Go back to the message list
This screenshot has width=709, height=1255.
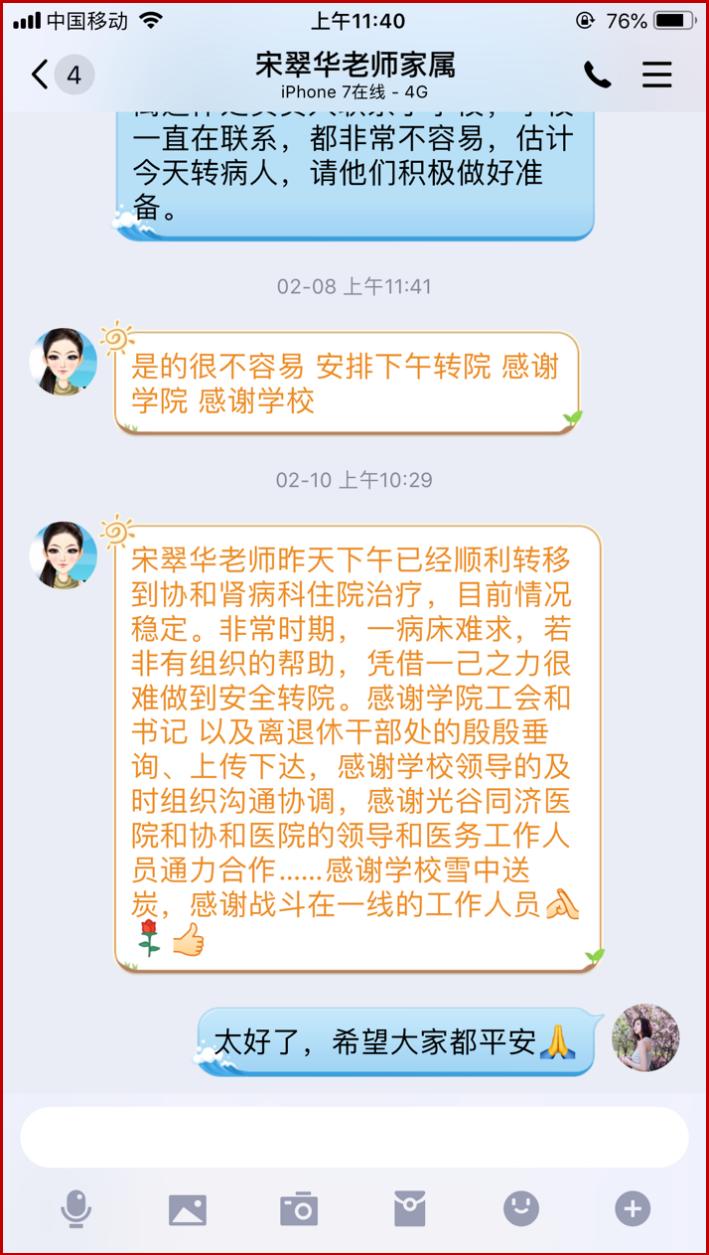(41, 74)
